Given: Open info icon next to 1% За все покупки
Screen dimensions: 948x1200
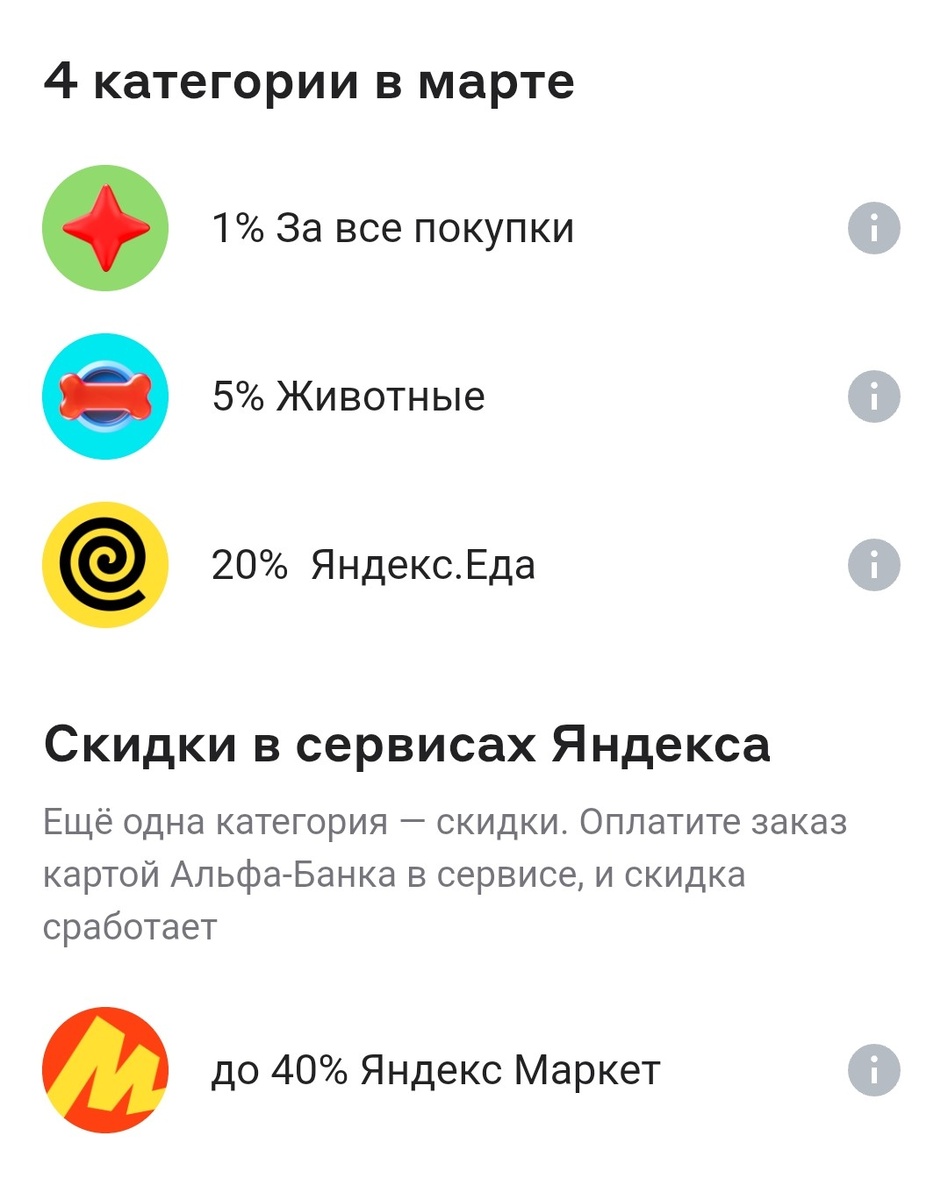Looking at the screenshot, I should point(872,227).
